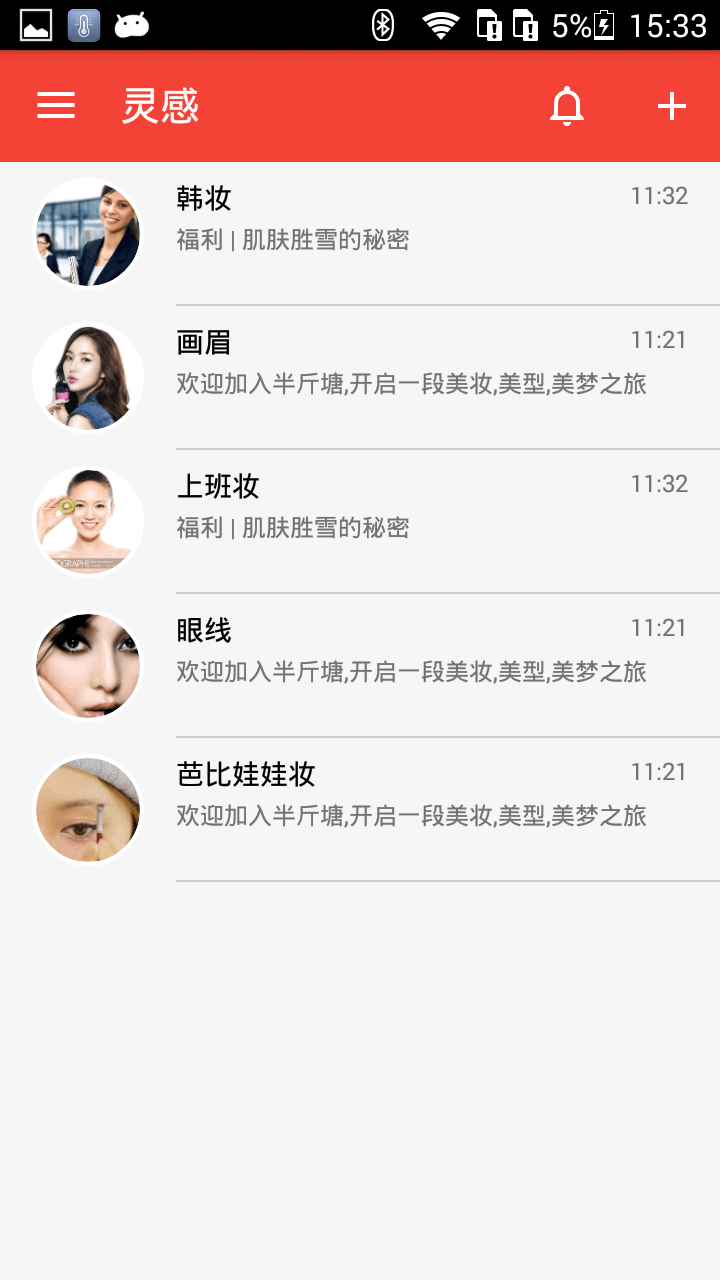Viewport: 720px width, 1280px height.
Task: Open the hamburger drawer menu
Action: click(x=56, y=106)
